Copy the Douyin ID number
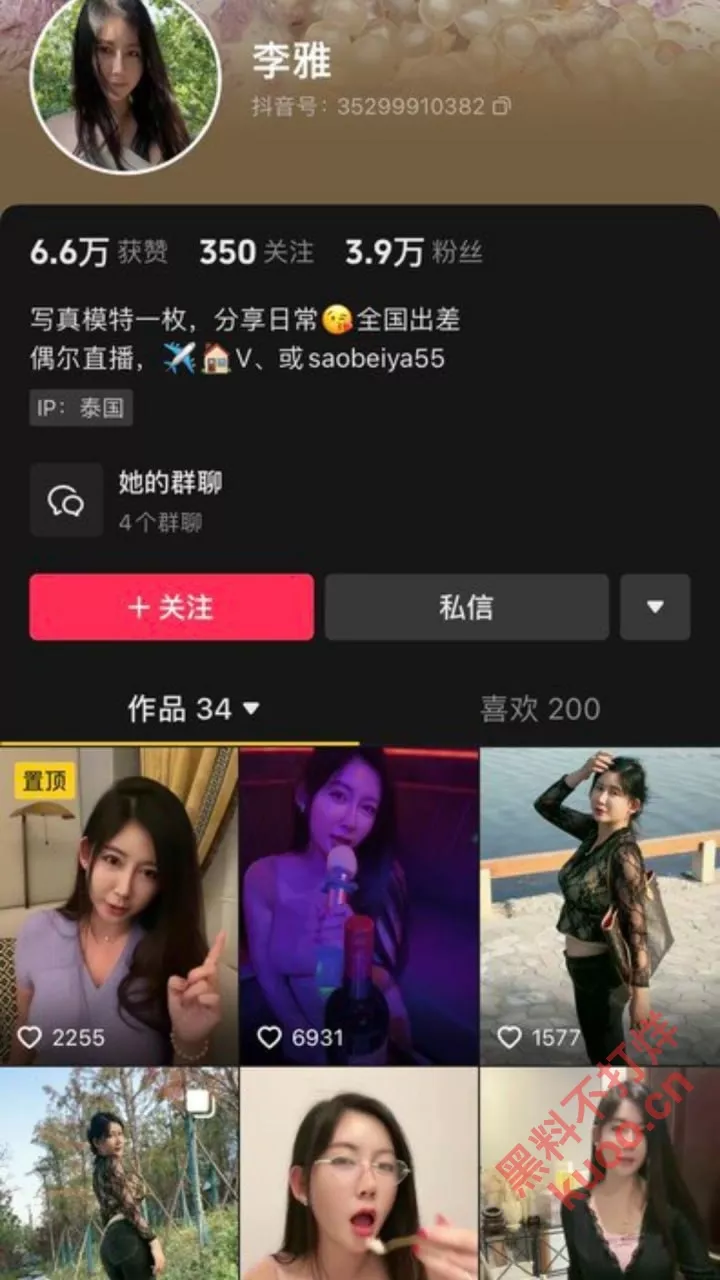The width and height of the screenshot is (720, 1280). [502, 105]
